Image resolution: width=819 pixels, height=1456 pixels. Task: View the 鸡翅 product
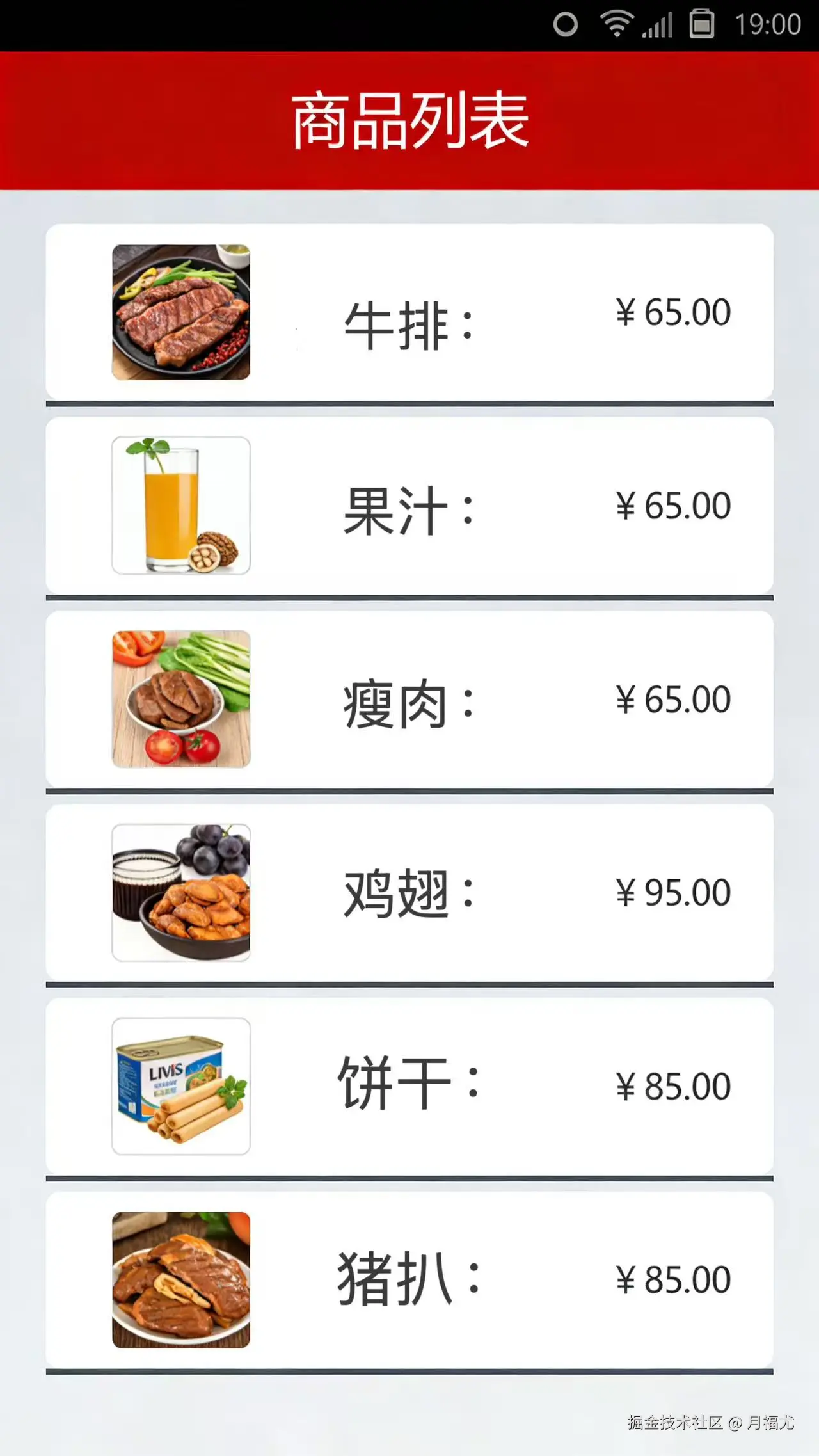coord(409,893)
